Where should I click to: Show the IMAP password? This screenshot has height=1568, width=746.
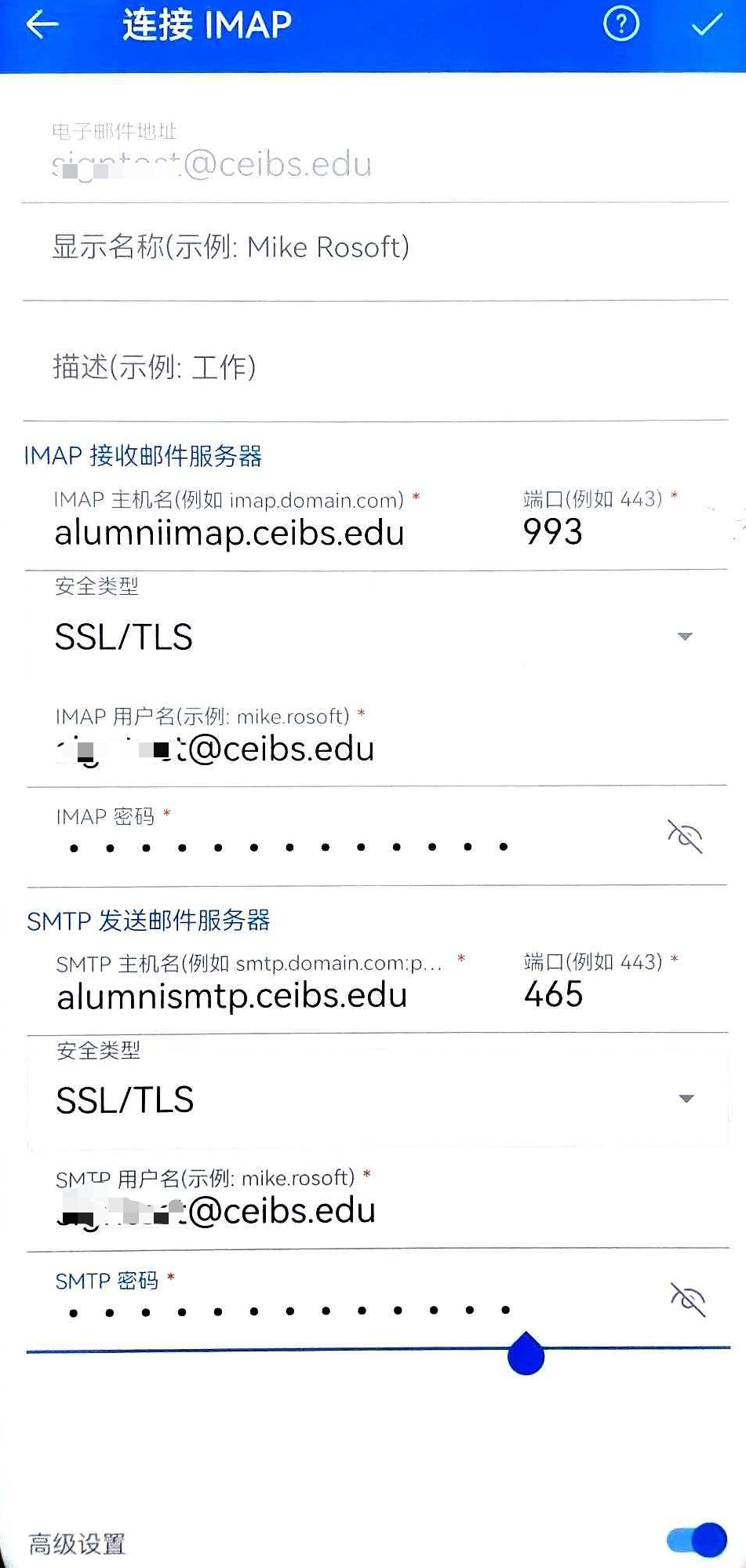pyautogui.click(x=685, y=836)
